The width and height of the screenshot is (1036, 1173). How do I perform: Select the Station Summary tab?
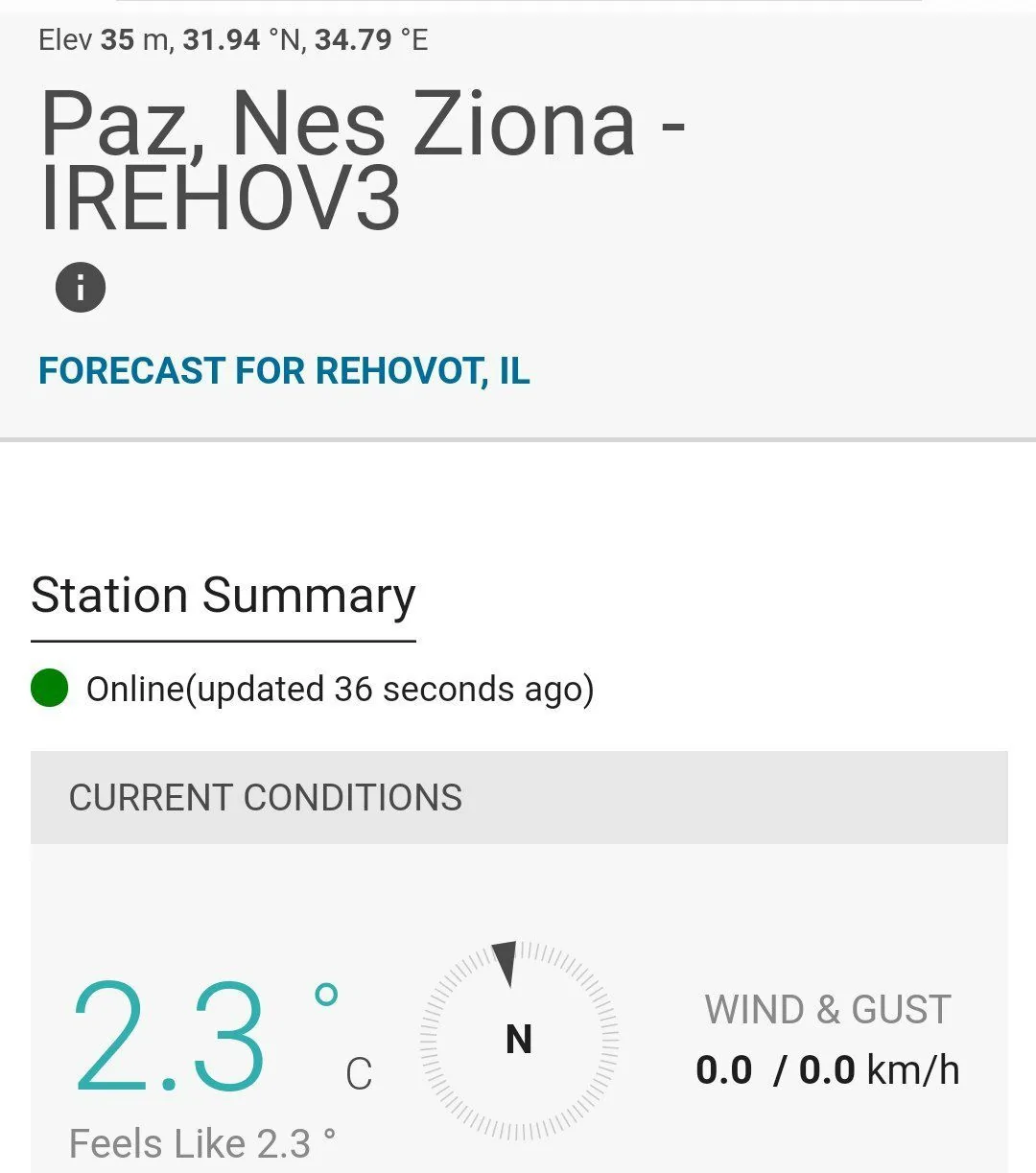point(224,597)
